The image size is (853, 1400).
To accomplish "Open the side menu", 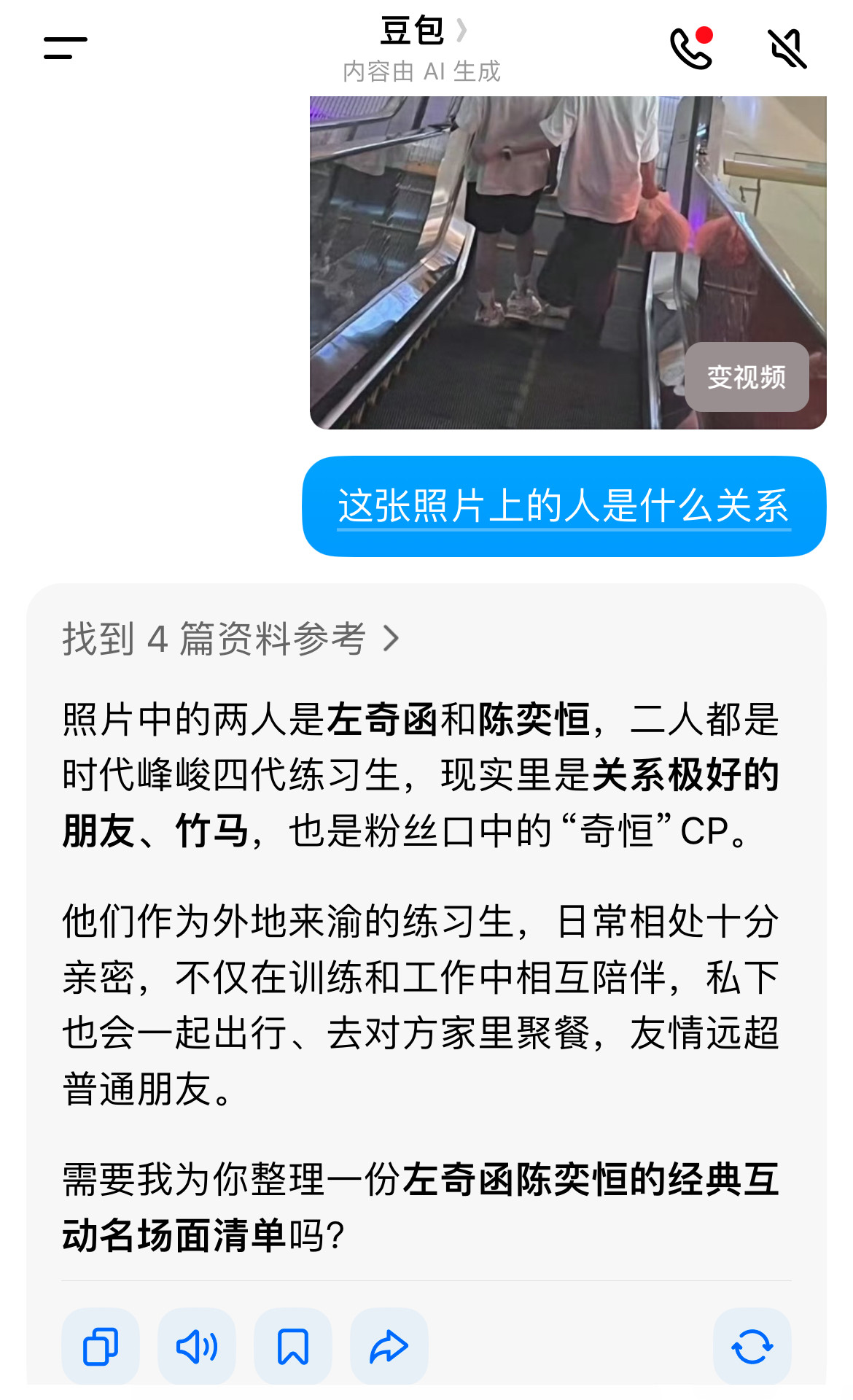I will tap(65, 48).
